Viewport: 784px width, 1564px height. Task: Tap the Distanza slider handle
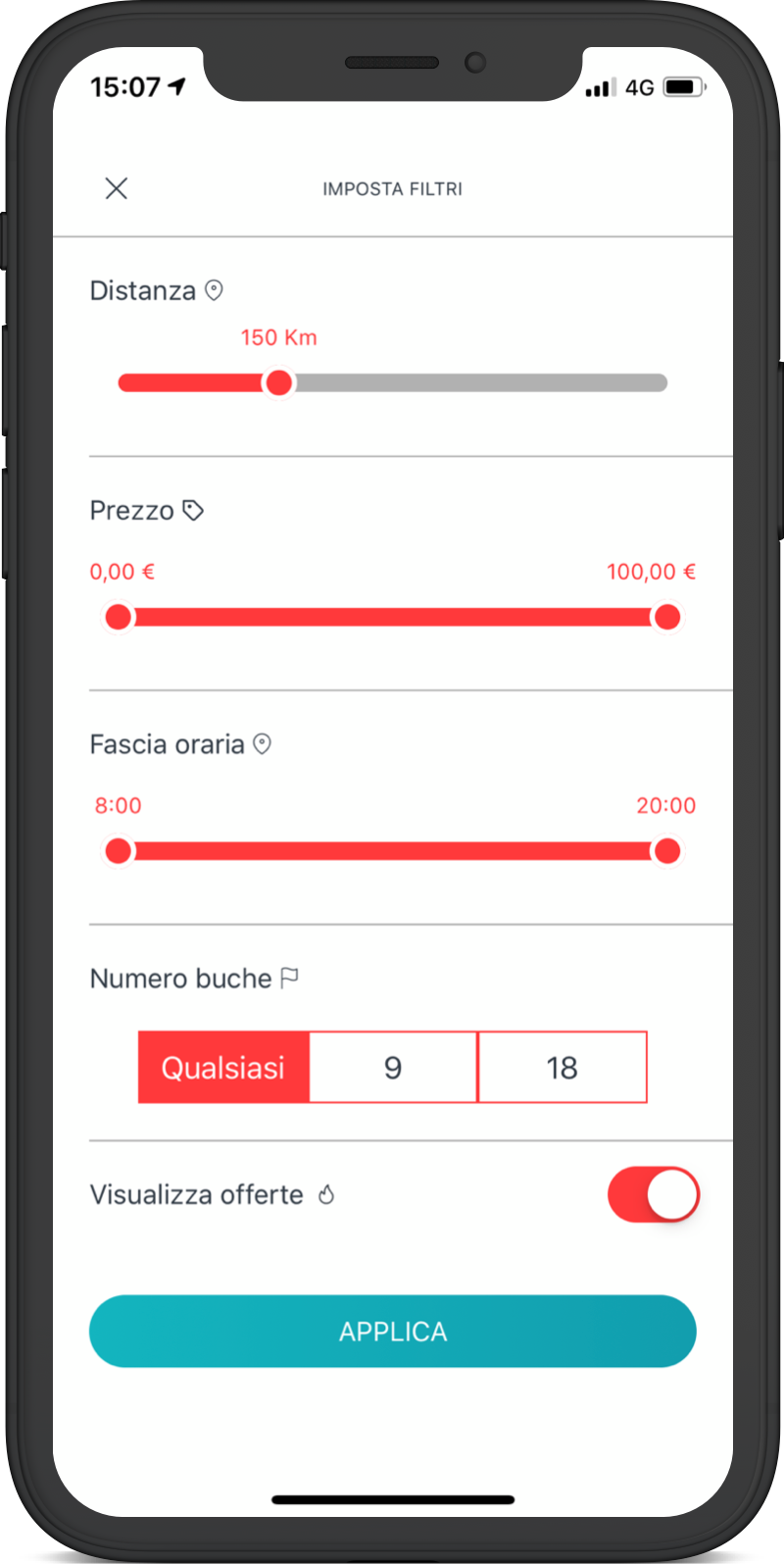(x=279, y=382)
